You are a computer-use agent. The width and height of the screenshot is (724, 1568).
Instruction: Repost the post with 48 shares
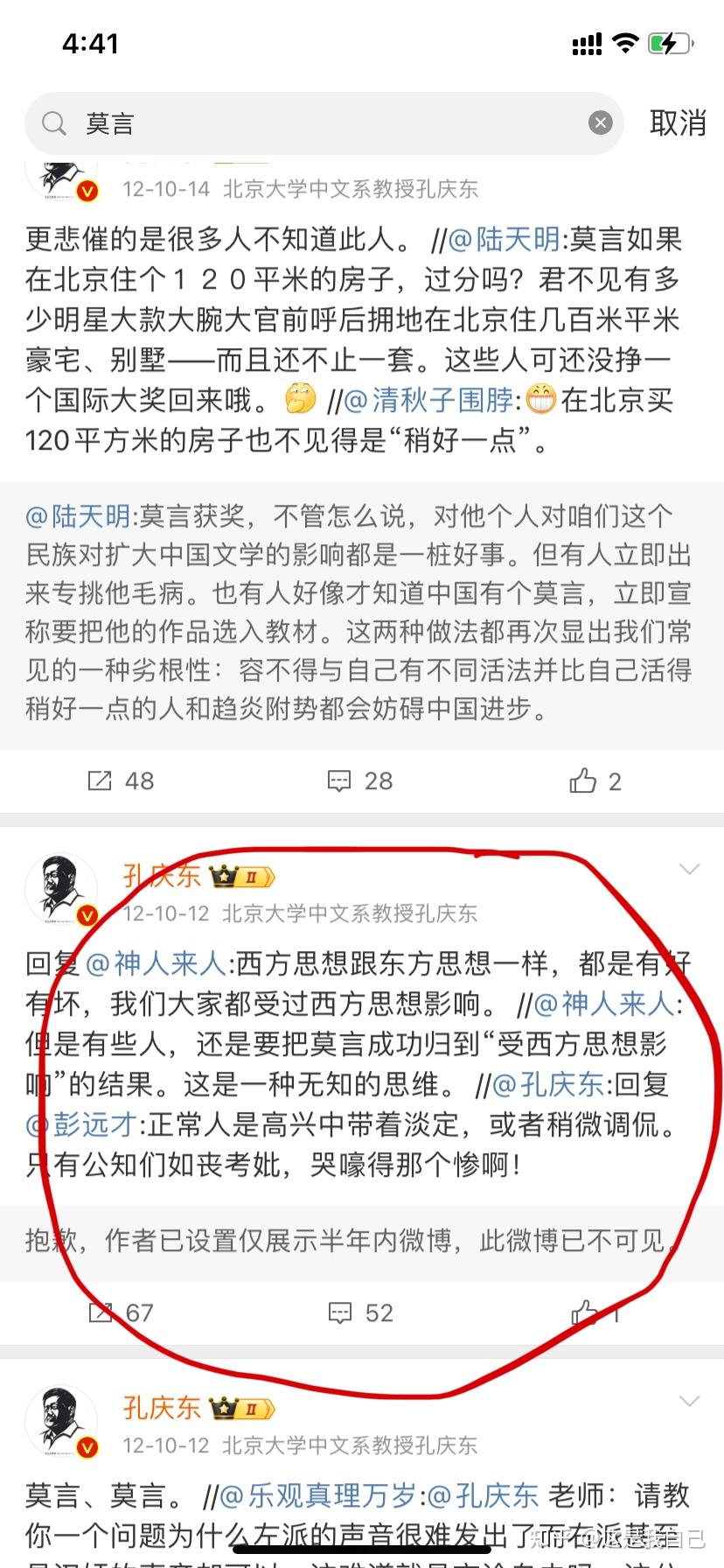[121, 780]
